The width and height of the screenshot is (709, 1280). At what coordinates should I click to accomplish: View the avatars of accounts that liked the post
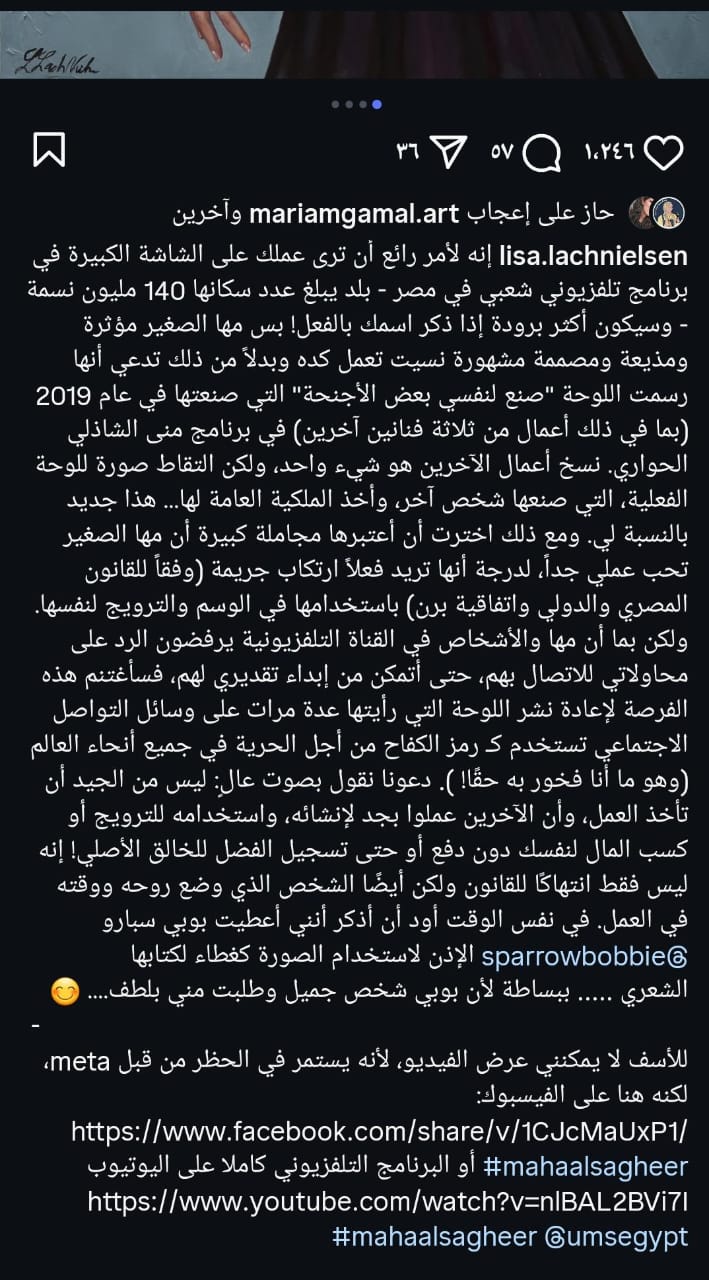tap(656, 213)
